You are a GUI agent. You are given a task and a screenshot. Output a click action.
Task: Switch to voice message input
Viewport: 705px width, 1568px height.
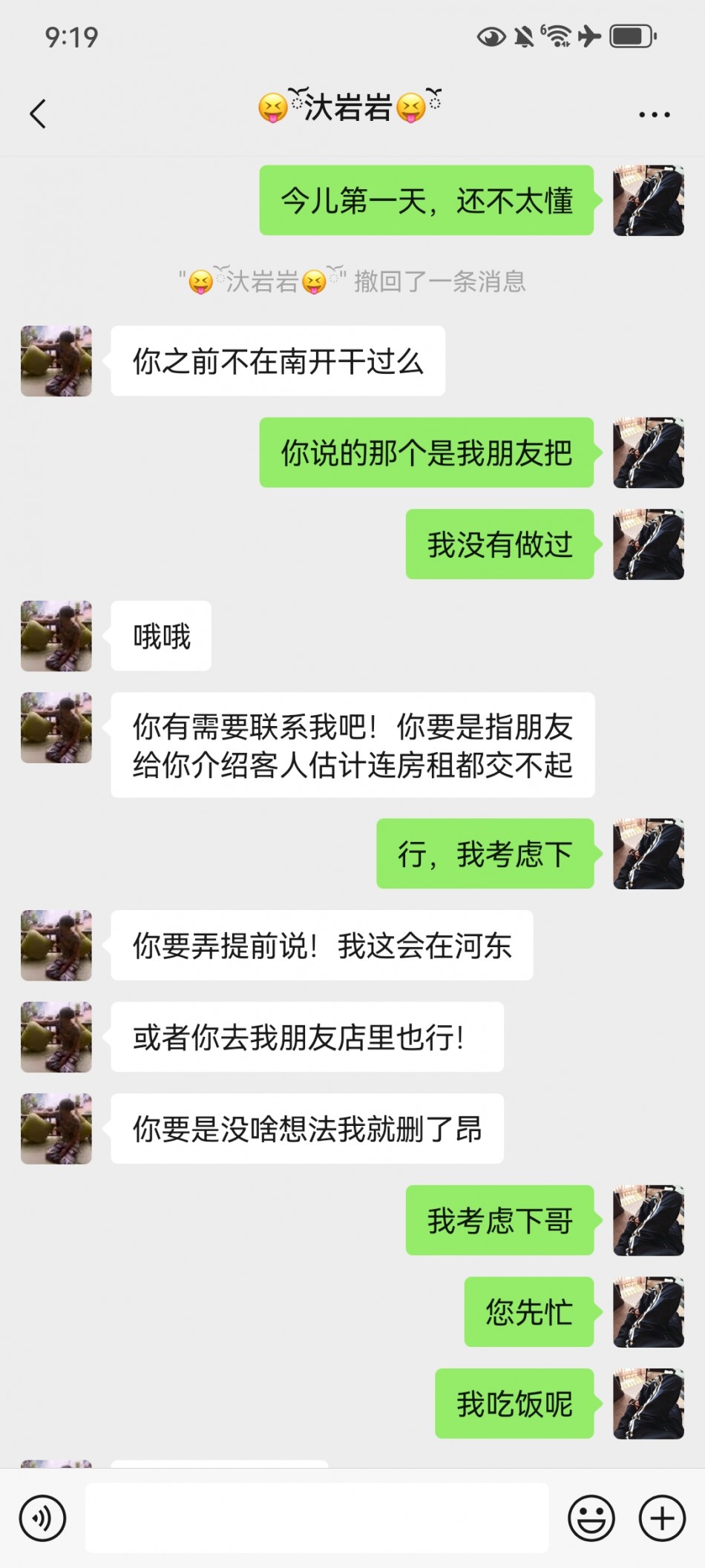coord(43,1518)
